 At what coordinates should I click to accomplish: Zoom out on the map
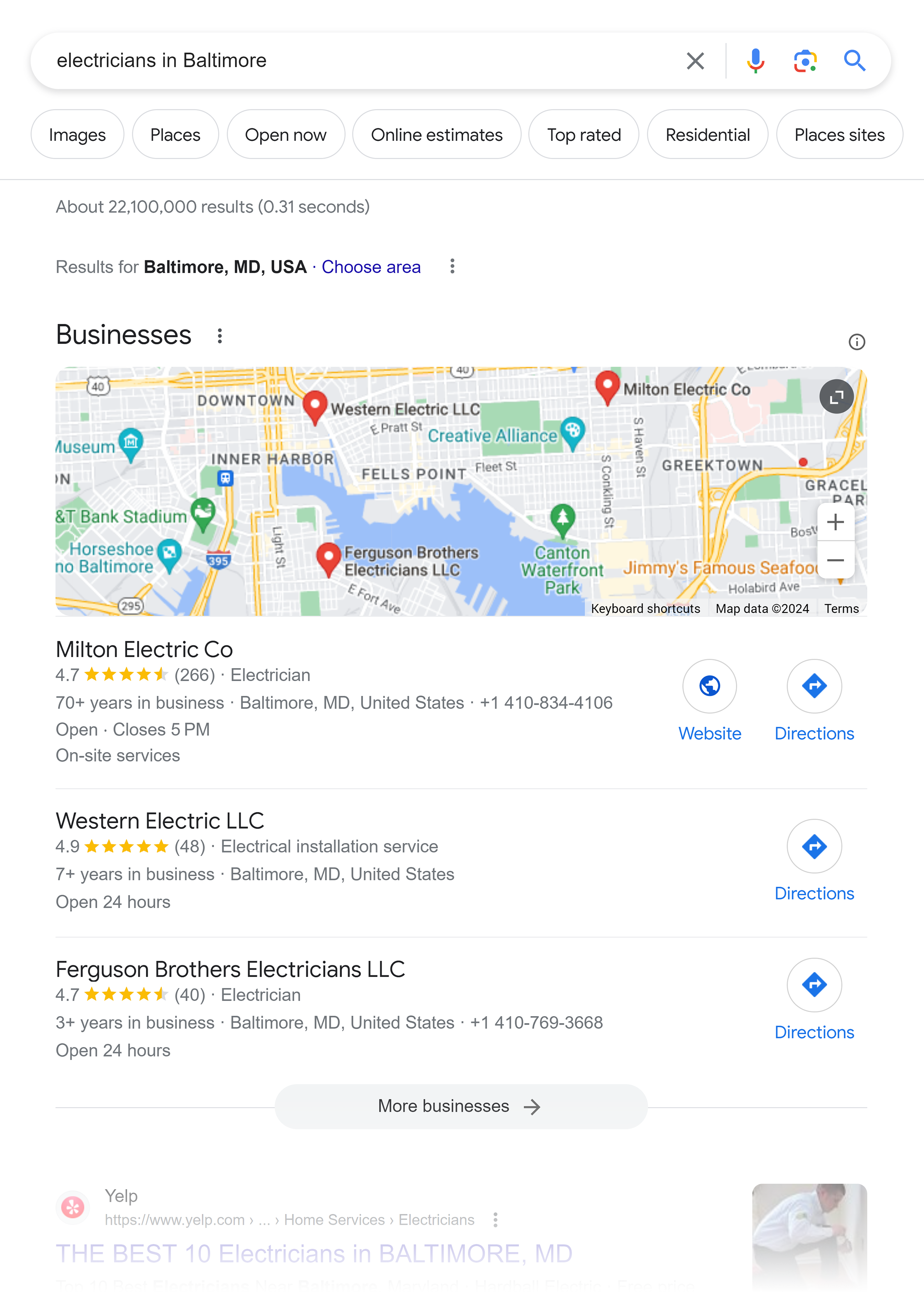(835, 560)
